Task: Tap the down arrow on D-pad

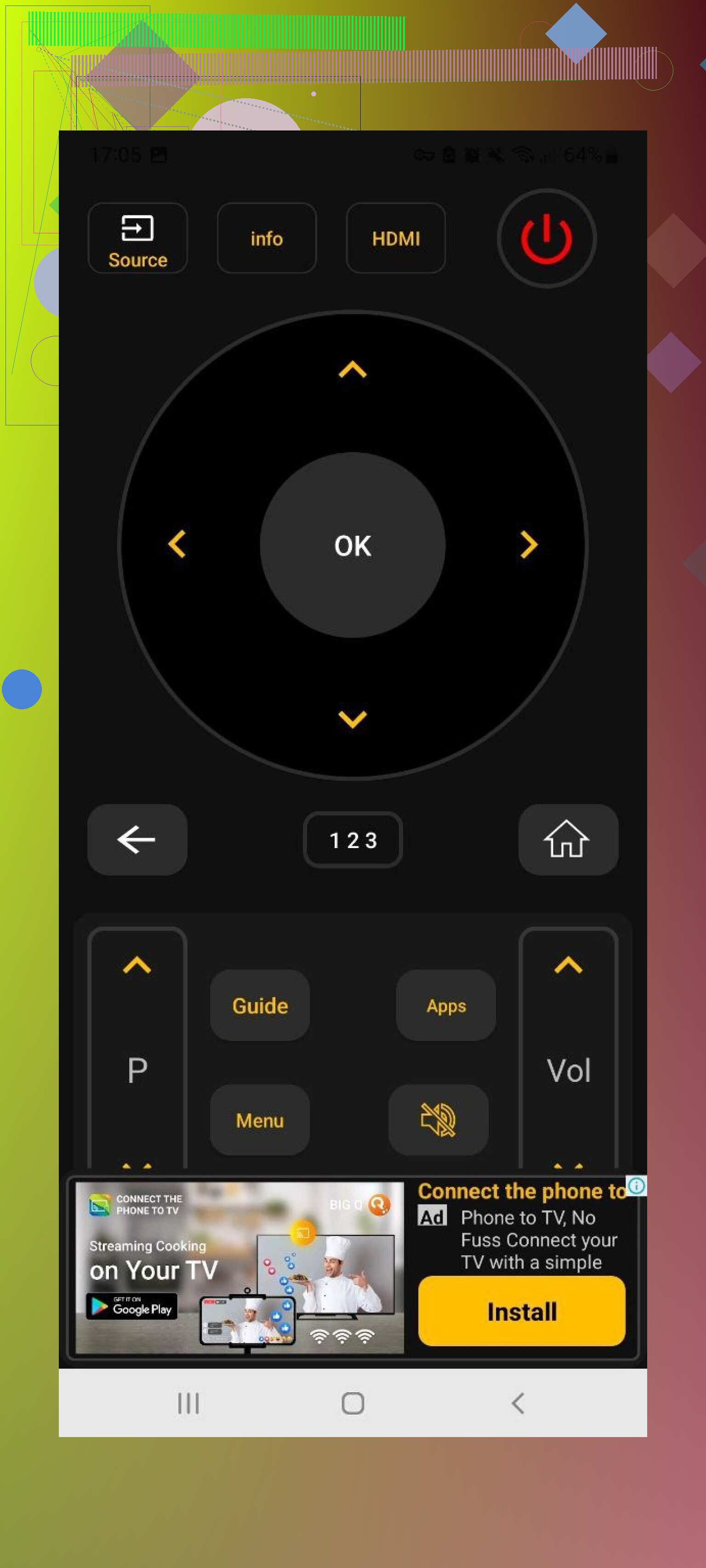Action: tap(352, 719)
